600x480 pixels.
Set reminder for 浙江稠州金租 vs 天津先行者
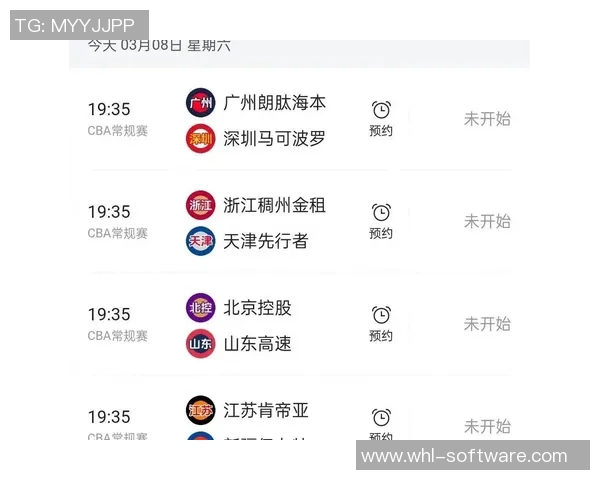[381, 220]
